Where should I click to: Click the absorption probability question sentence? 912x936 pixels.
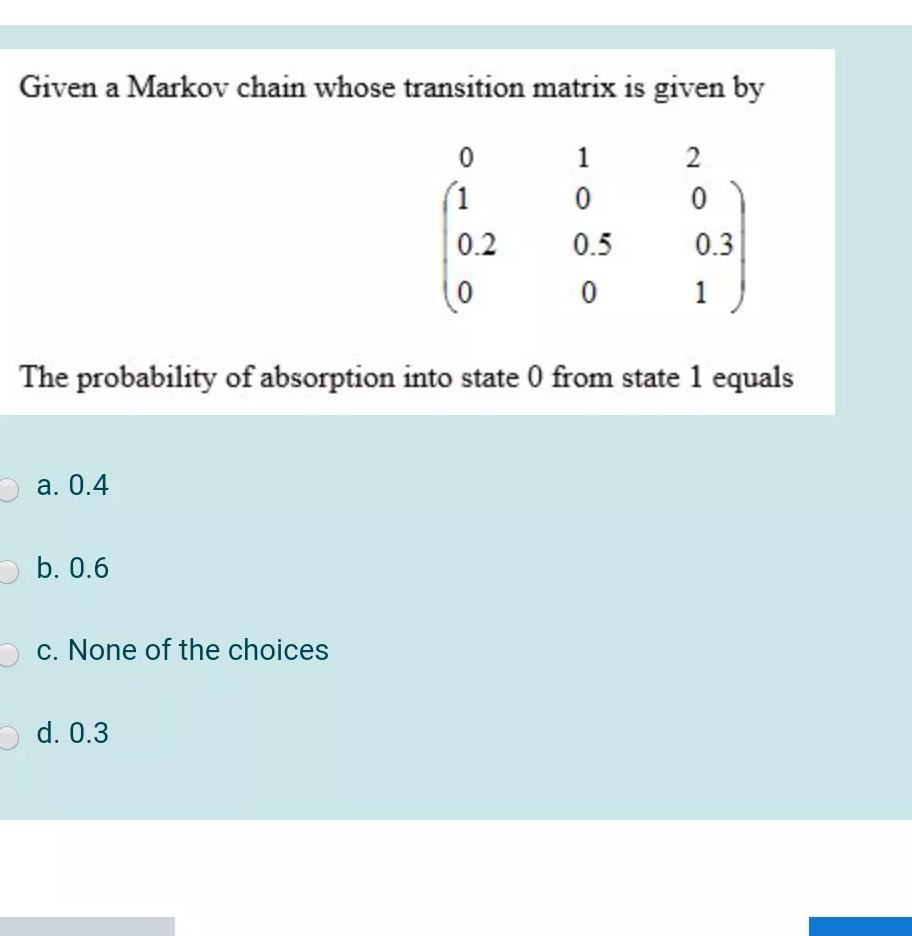[407, 378]
